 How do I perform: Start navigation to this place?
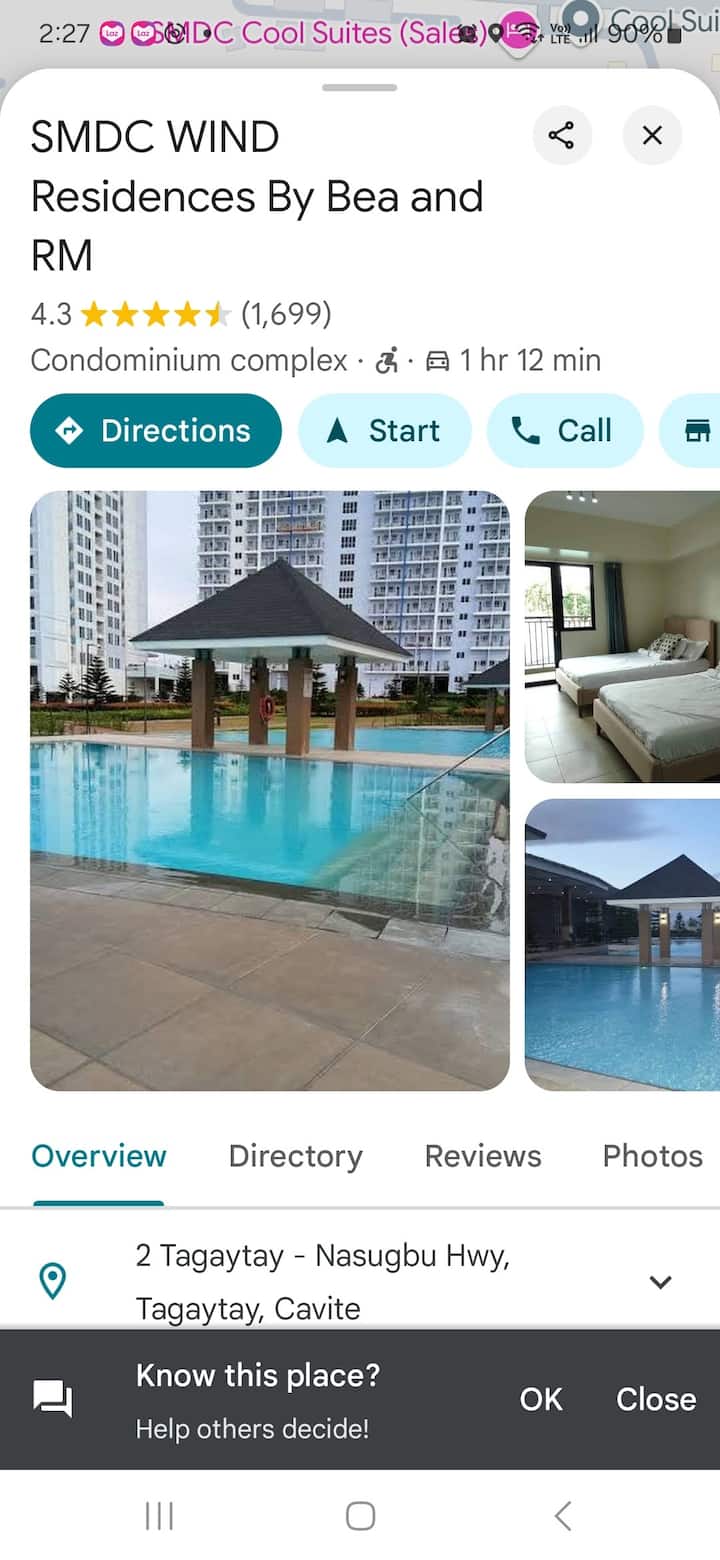[384, 431]
